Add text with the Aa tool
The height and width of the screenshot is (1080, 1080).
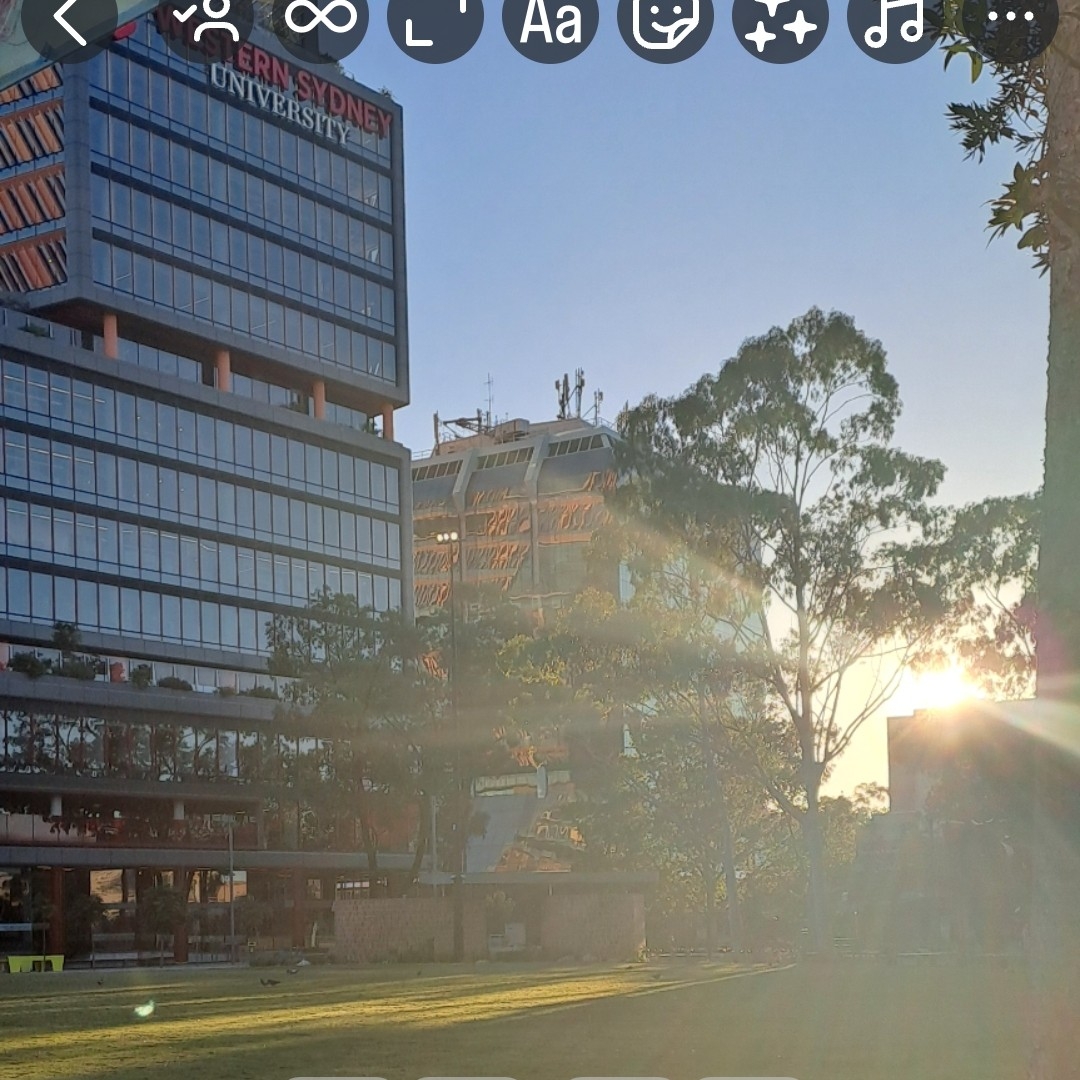click(x=550, y=20)
